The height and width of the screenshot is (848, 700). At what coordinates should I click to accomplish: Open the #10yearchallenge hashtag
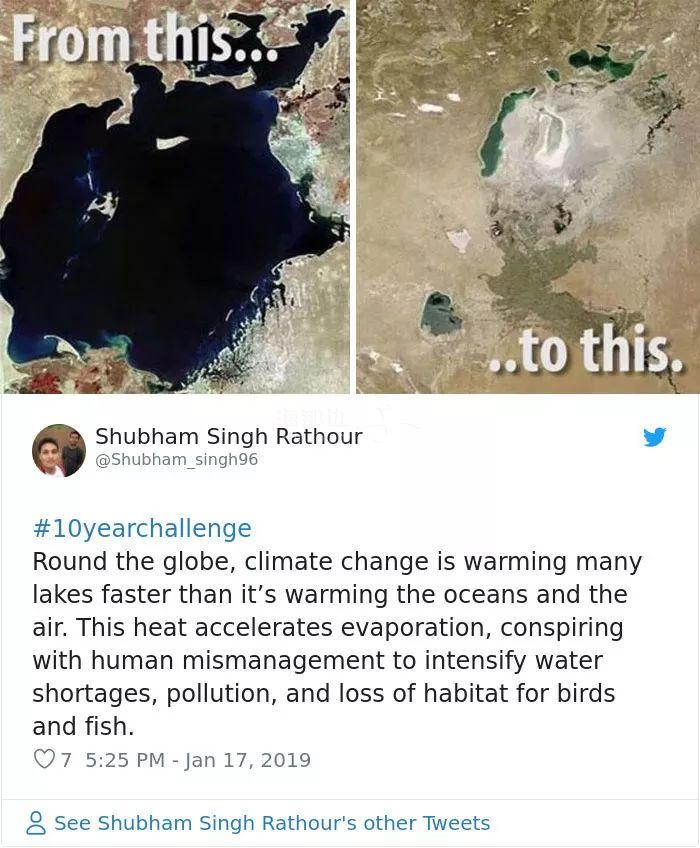pos(142,528)
